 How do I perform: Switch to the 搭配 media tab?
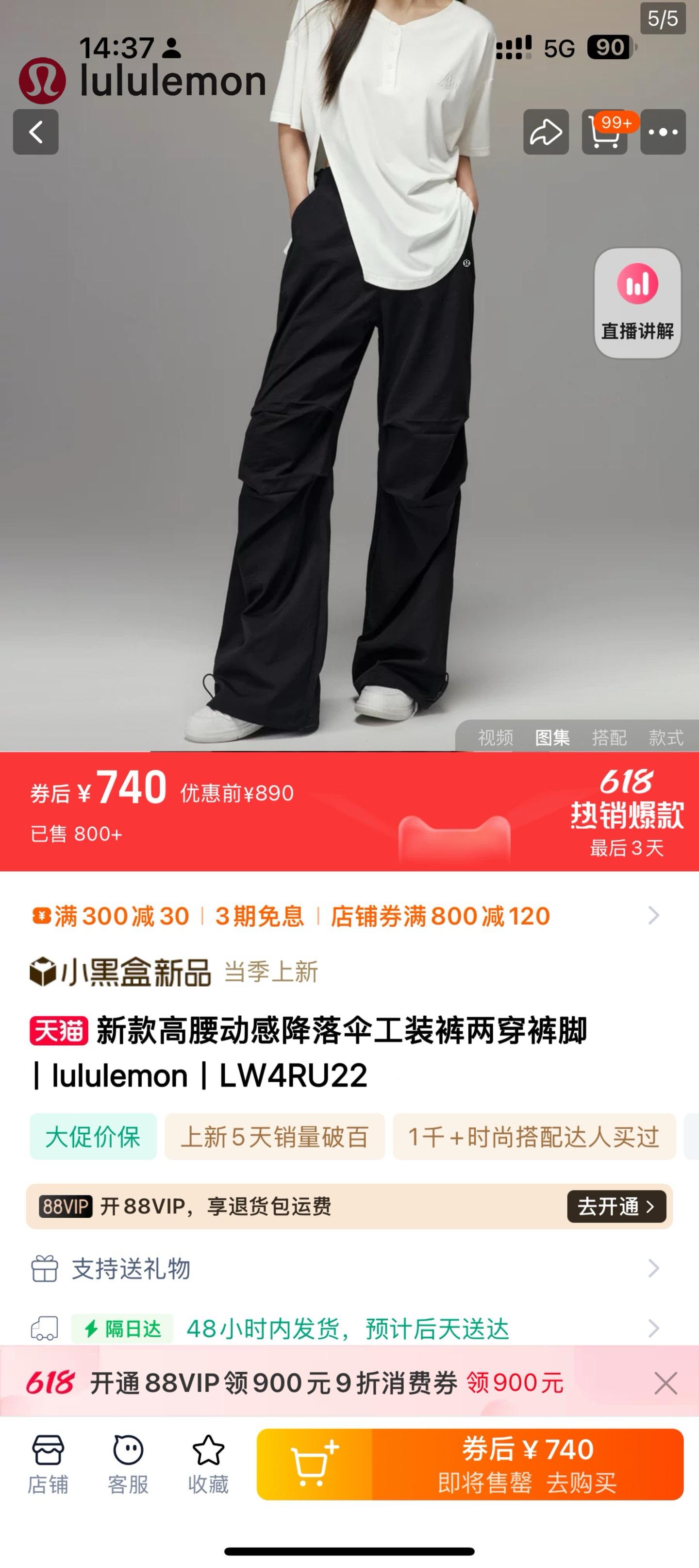[x=609, y=738]
